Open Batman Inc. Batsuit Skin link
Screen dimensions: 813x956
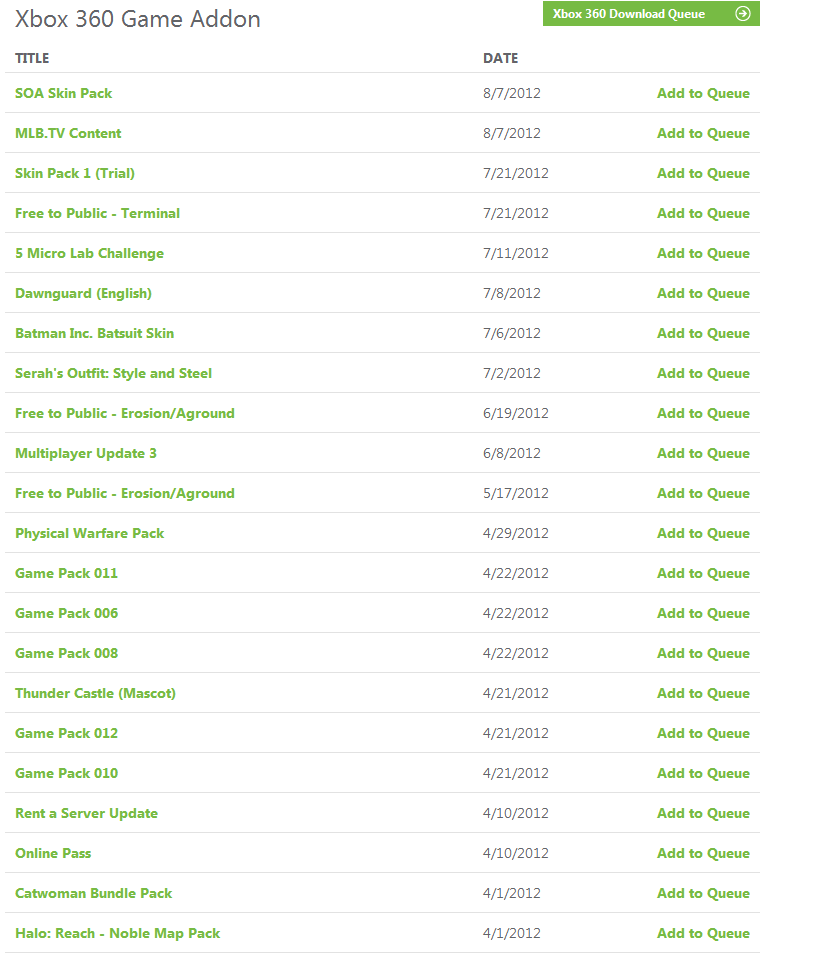(94, 333)
